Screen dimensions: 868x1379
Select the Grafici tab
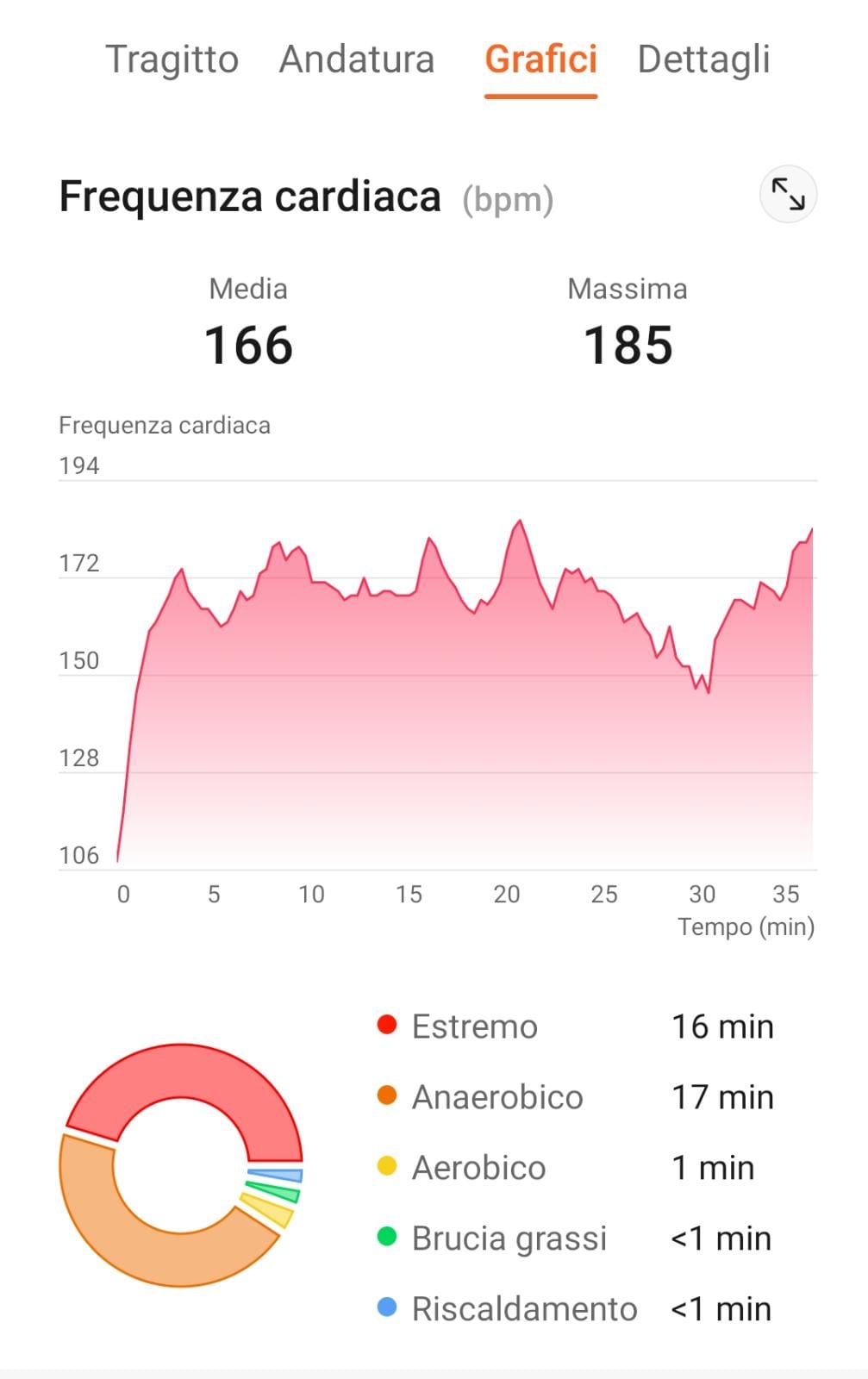tap(540, 59)
